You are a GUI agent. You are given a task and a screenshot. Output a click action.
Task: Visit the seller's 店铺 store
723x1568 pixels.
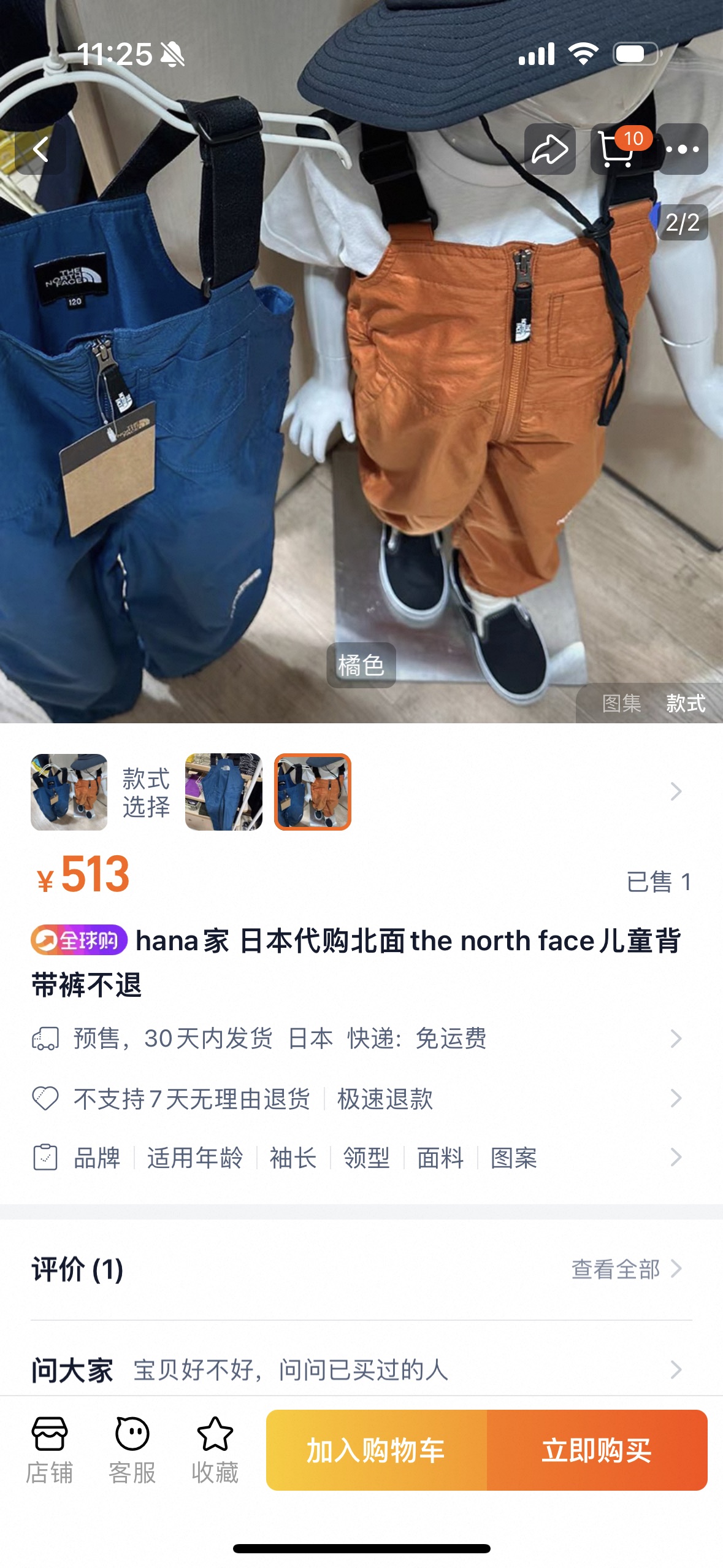(49, 1450)
